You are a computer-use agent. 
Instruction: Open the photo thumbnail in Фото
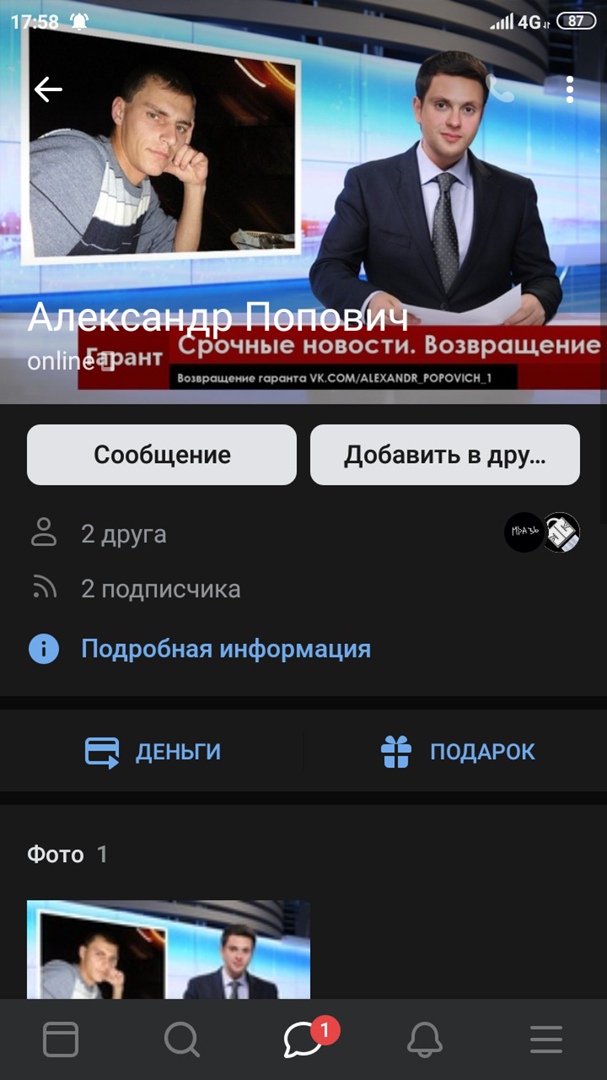click(x=168, y=950)
